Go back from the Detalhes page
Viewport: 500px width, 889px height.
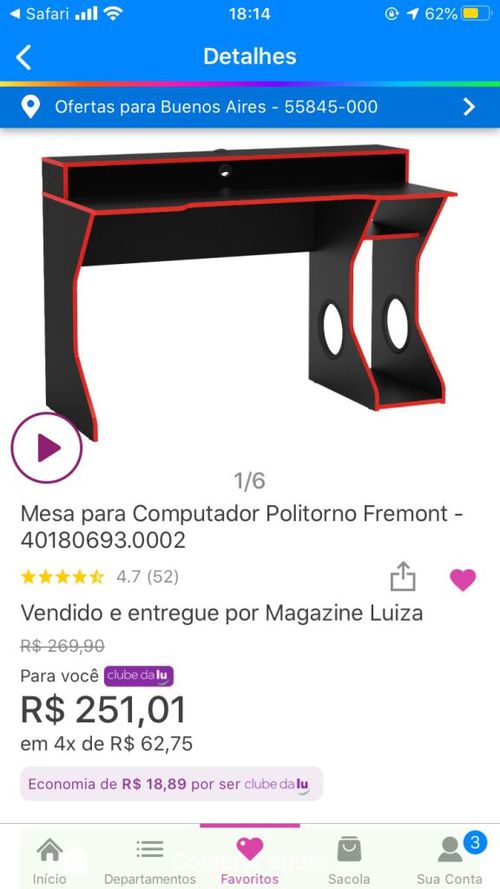[x=24, y=57]
